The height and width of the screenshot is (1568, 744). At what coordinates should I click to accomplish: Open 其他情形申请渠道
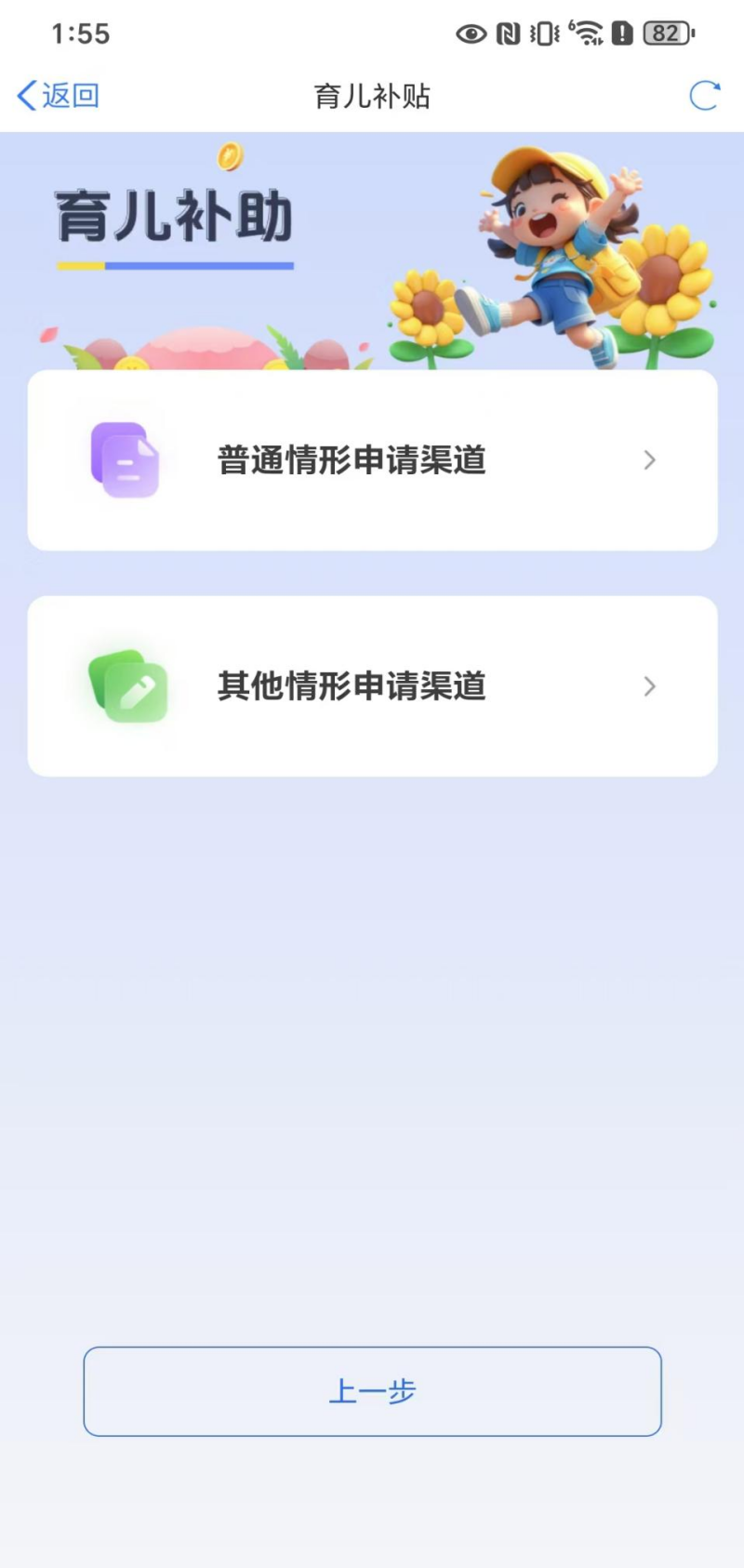pos(372,686)
